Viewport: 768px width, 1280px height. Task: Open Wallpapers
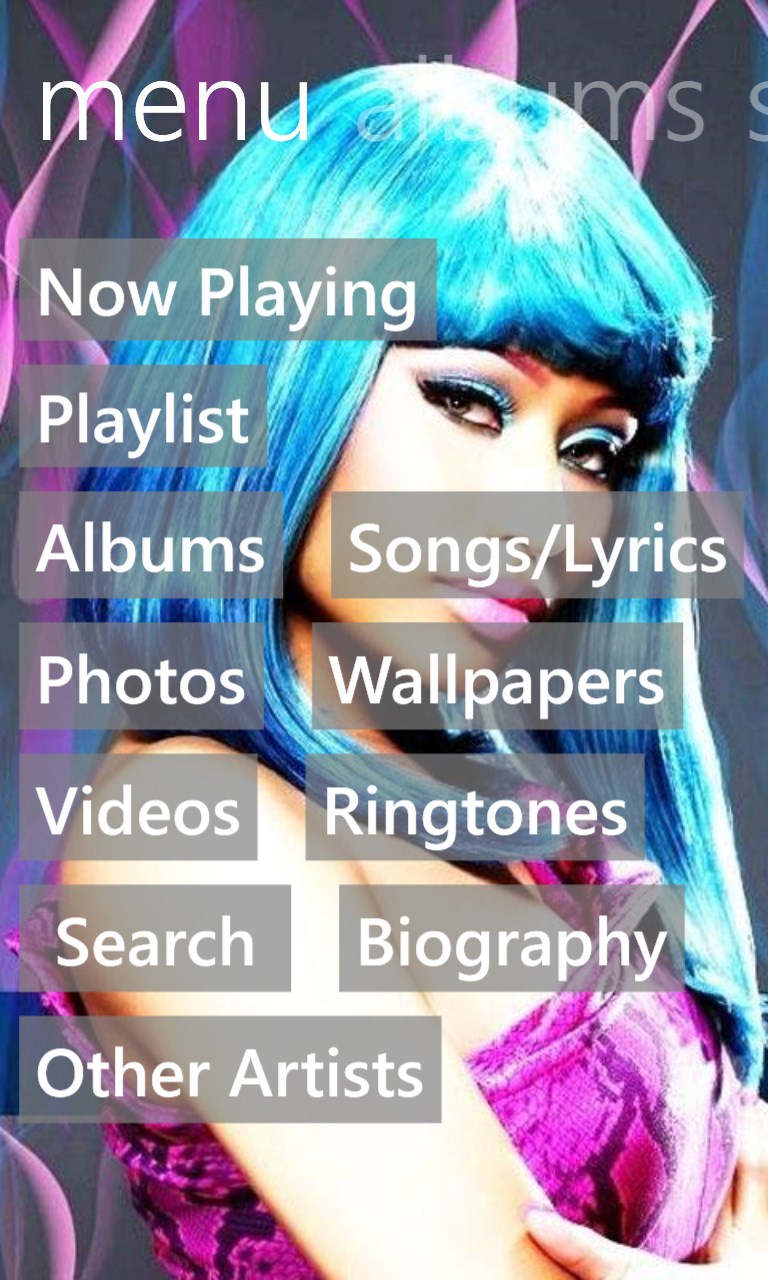point(497,677)
